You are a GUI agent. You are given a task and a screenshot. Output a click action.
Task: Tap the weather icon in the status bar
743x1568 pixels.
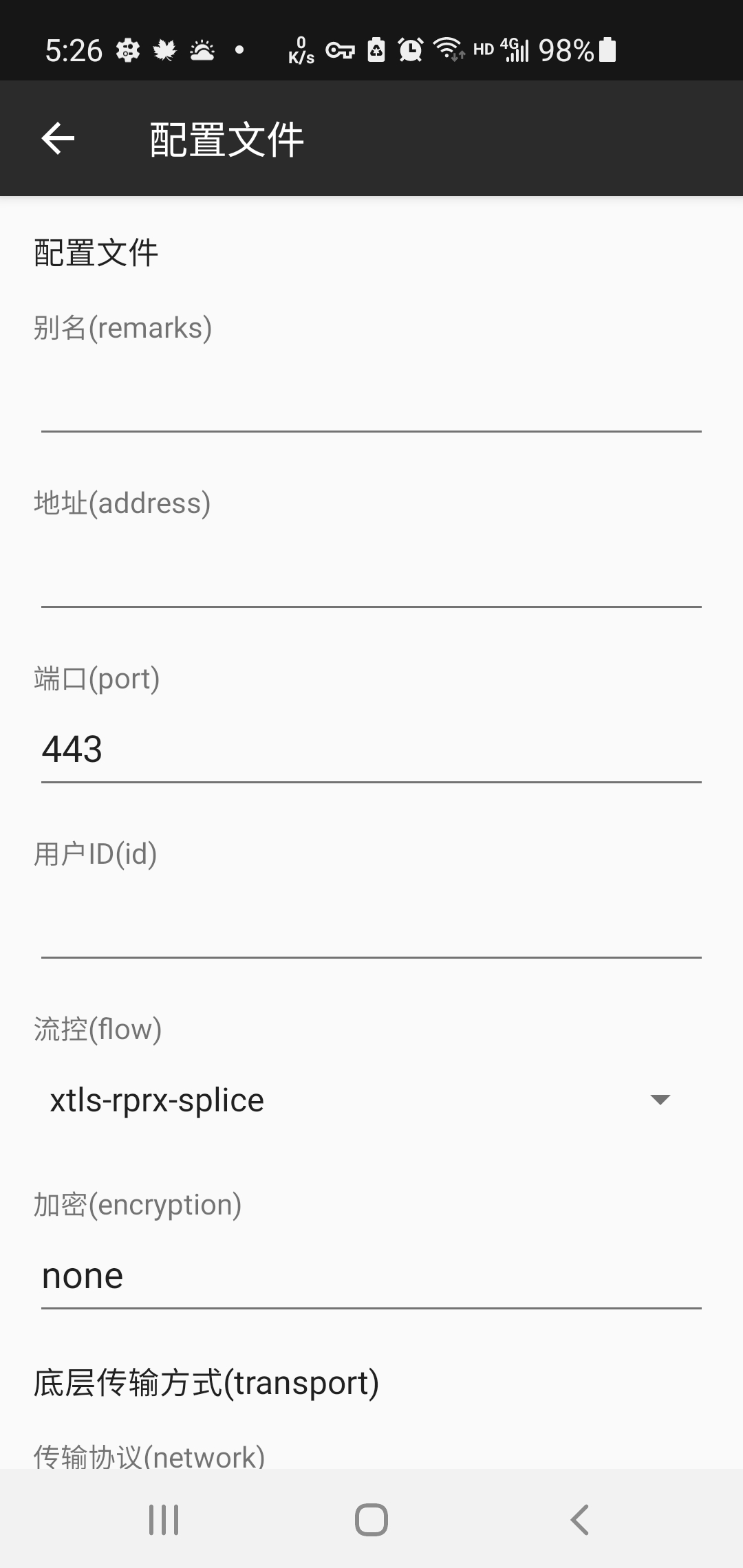pyautogui.click(x=203, y=50)
